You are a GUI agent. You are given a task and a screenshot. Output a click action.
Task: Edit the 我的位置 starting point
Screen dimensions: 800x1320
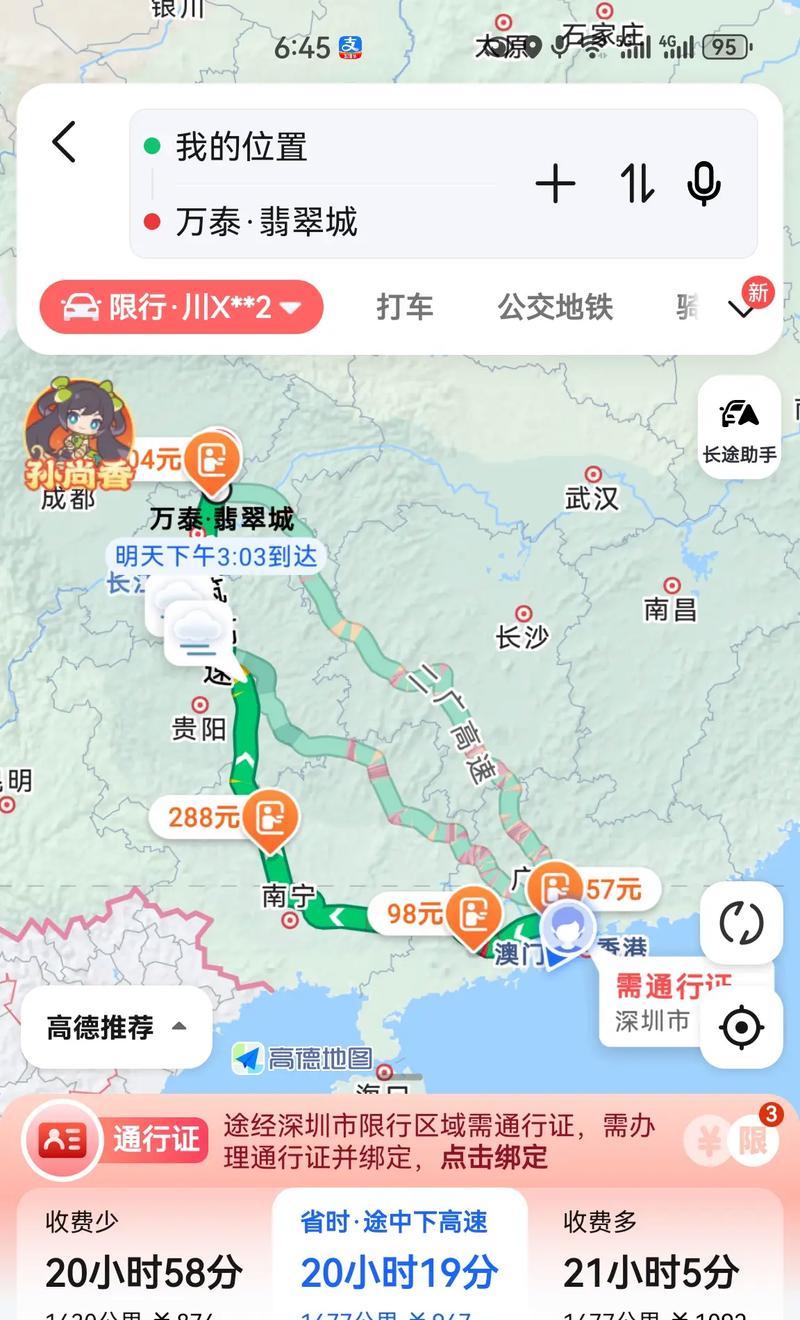pyautogui.click(x=300, y=147)
